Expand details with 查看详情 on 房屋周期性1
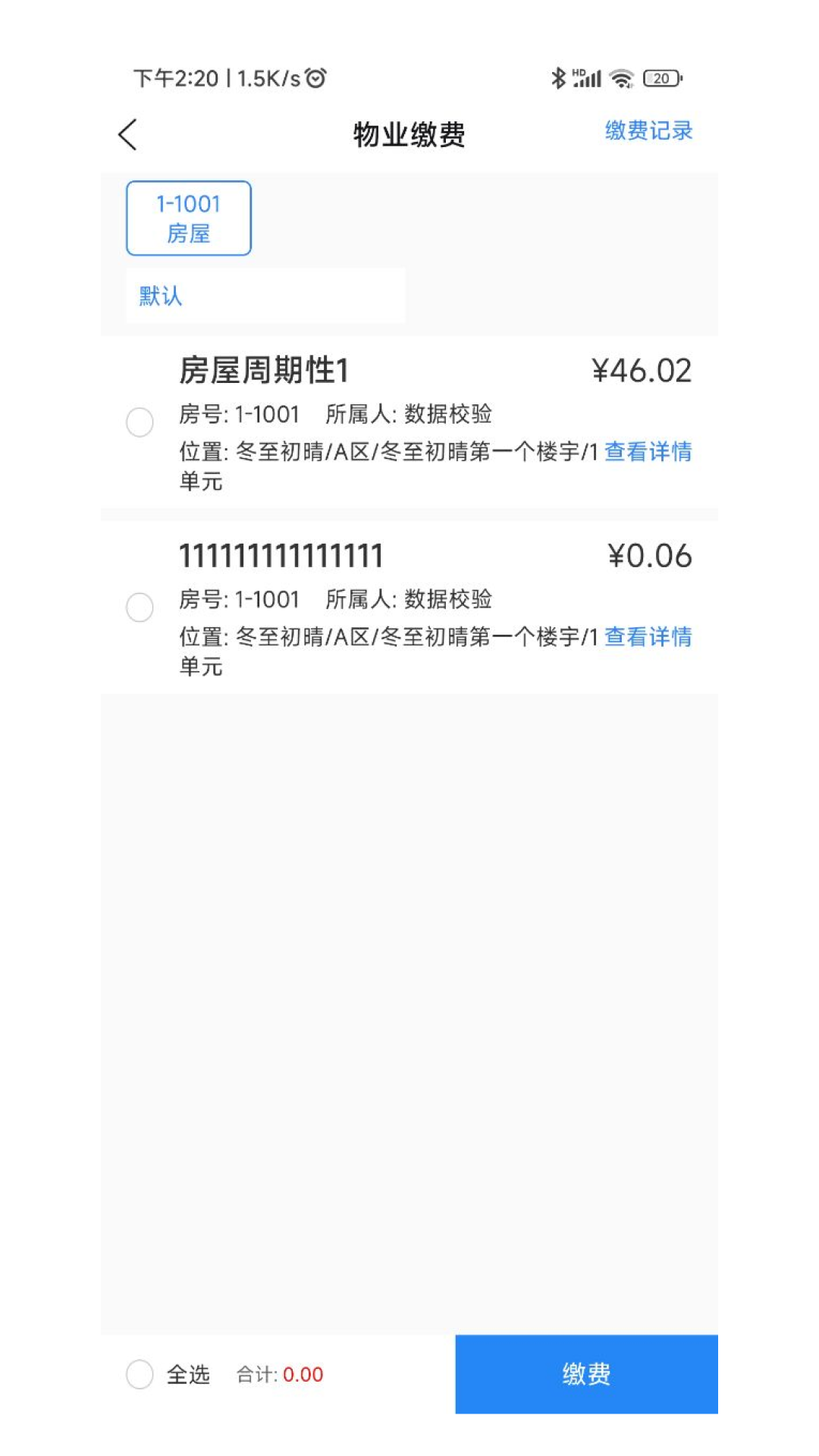 (648, 453)
